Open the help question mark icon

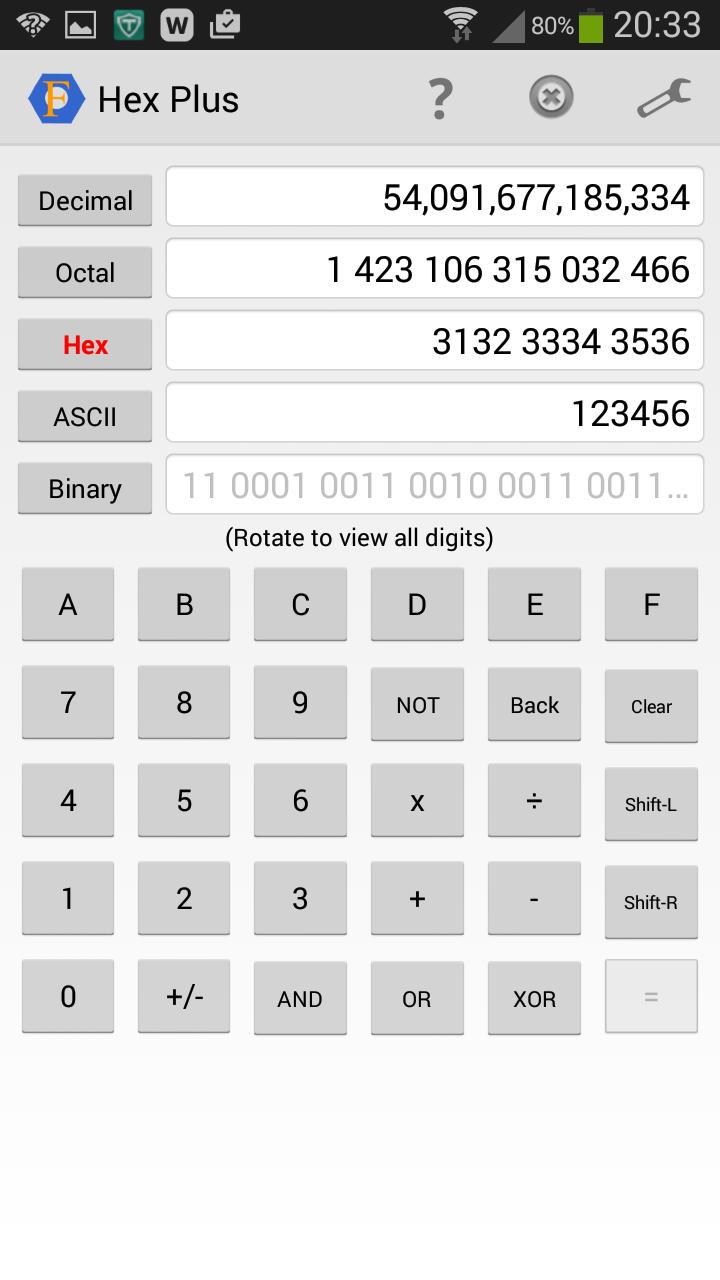coord(440,99)
